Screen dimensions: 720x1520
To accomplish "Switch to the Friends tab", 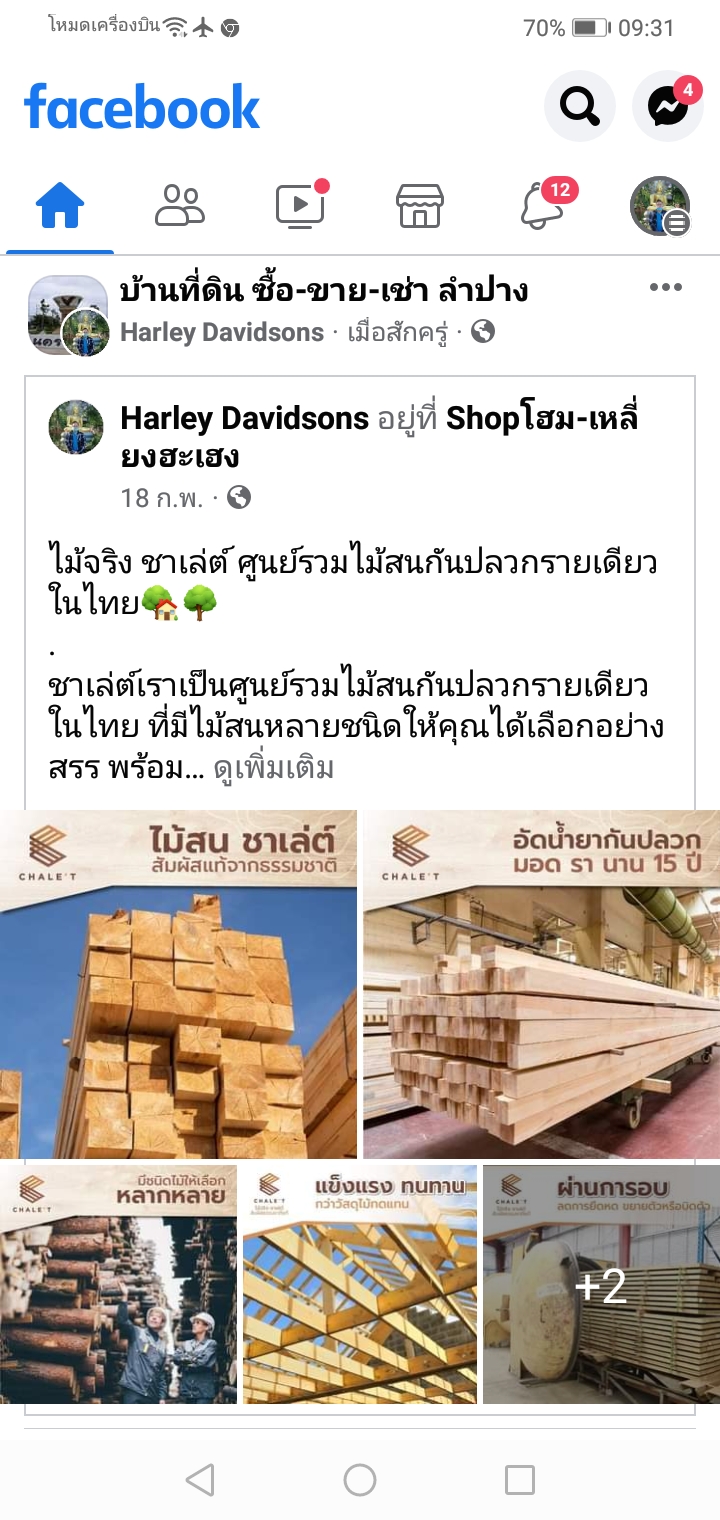I will click(x=180, y=206).
